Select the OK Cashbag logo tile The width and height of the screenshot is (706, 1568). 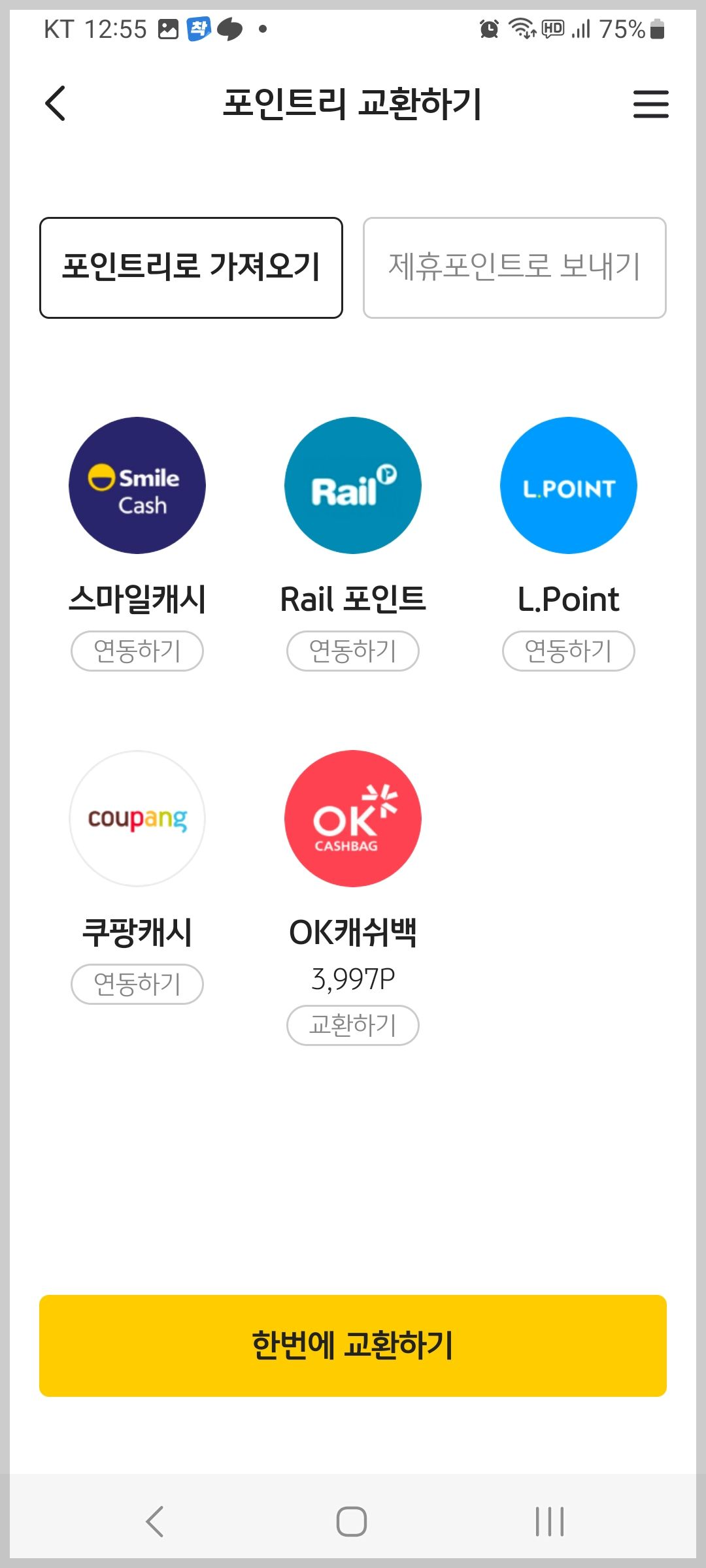353,819
